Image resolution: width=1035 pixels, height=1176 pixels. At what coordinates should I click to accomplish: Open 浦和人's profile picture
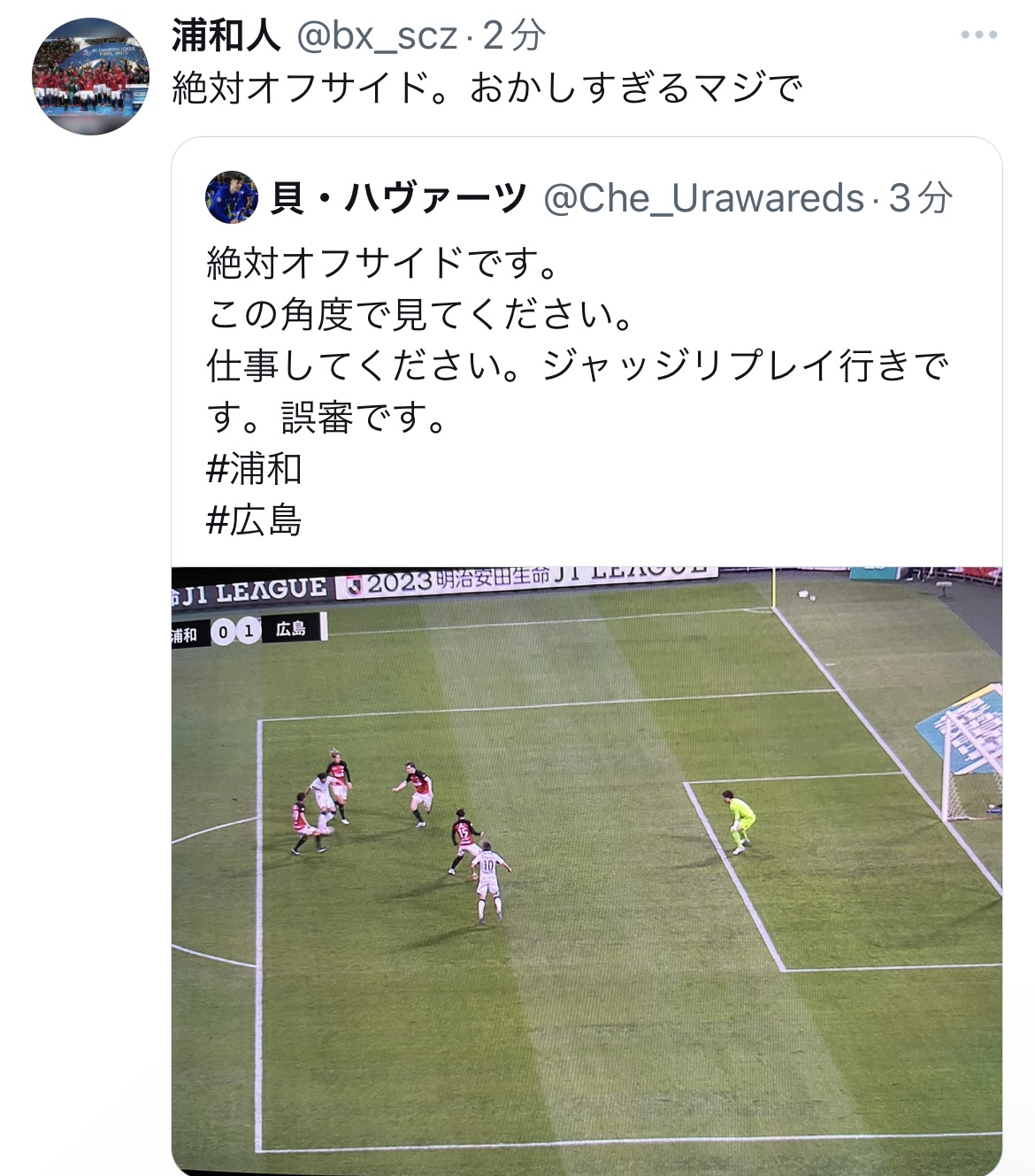tap(90, 77)
